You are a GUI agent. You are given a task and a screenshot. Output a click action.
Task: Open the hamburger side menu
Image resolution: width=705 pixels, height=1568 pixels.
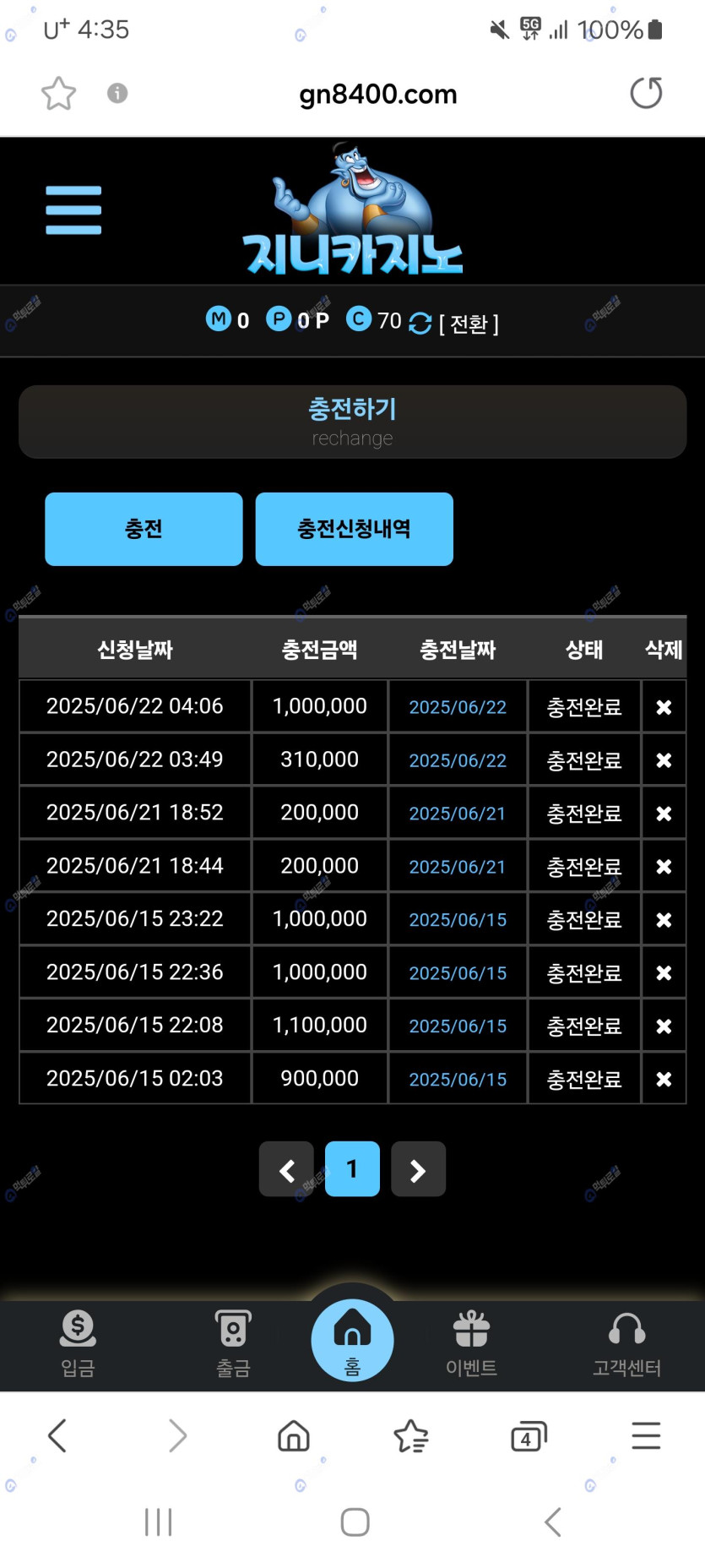[73, 210]
